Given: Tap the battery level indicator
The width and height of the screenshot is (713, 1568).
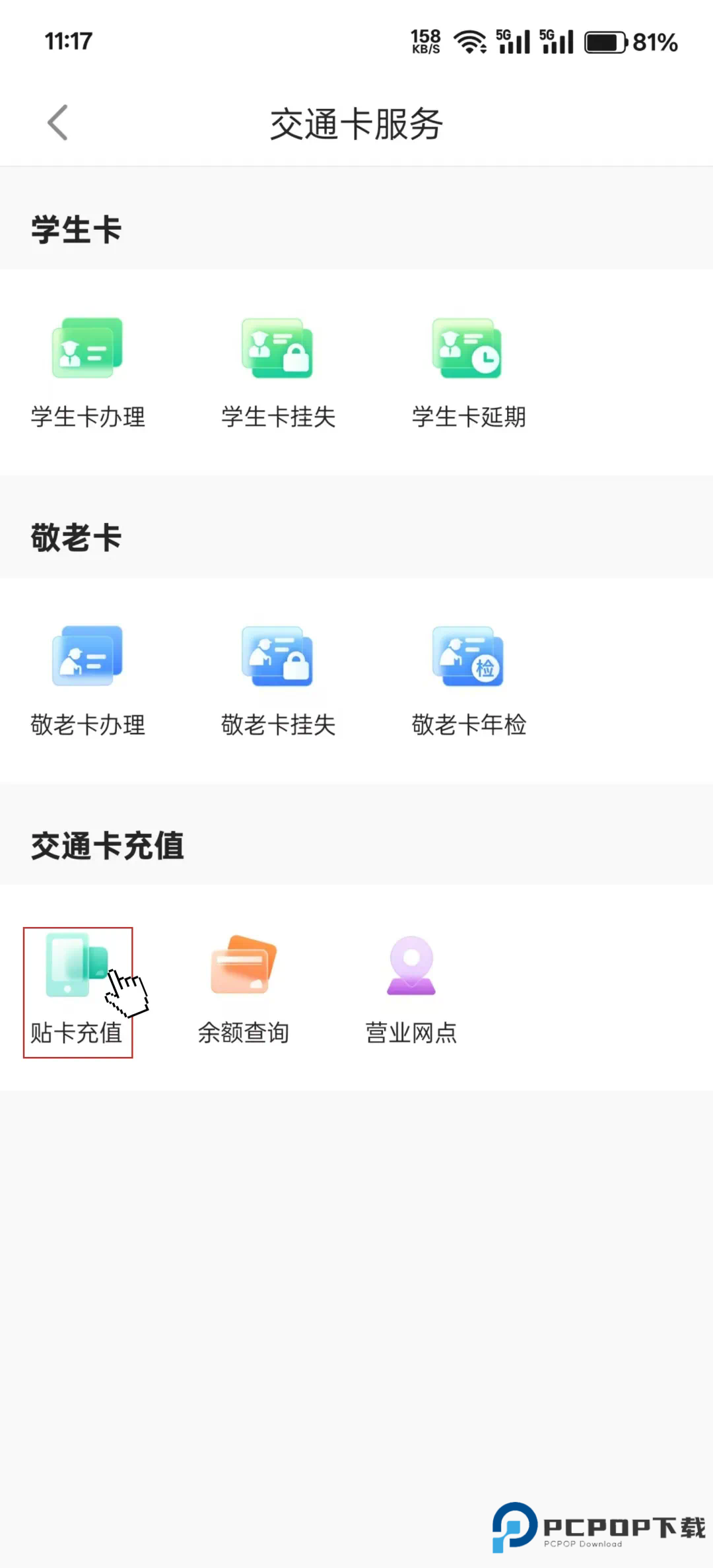Looking at the screenshot, I should click(604, 43).
